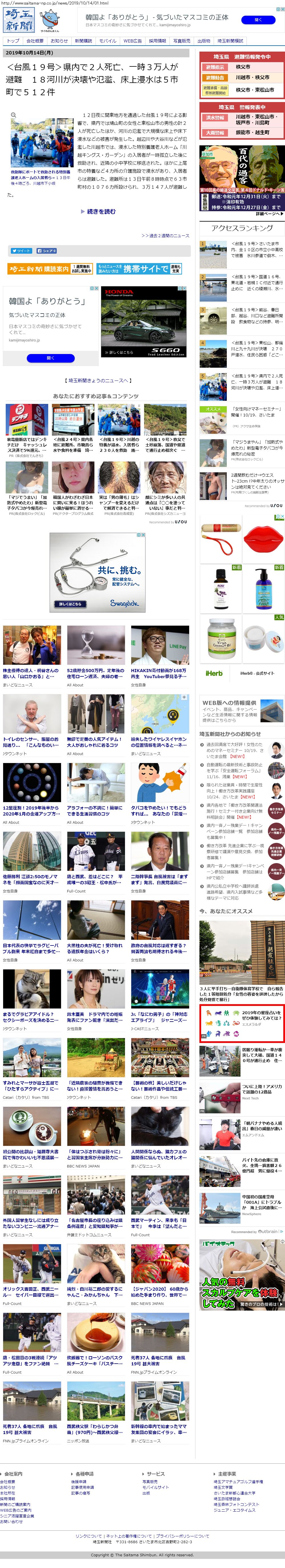Open the 写真販売 tab
This screenshot has width=285, height=1568.
[x=181, y=41]
